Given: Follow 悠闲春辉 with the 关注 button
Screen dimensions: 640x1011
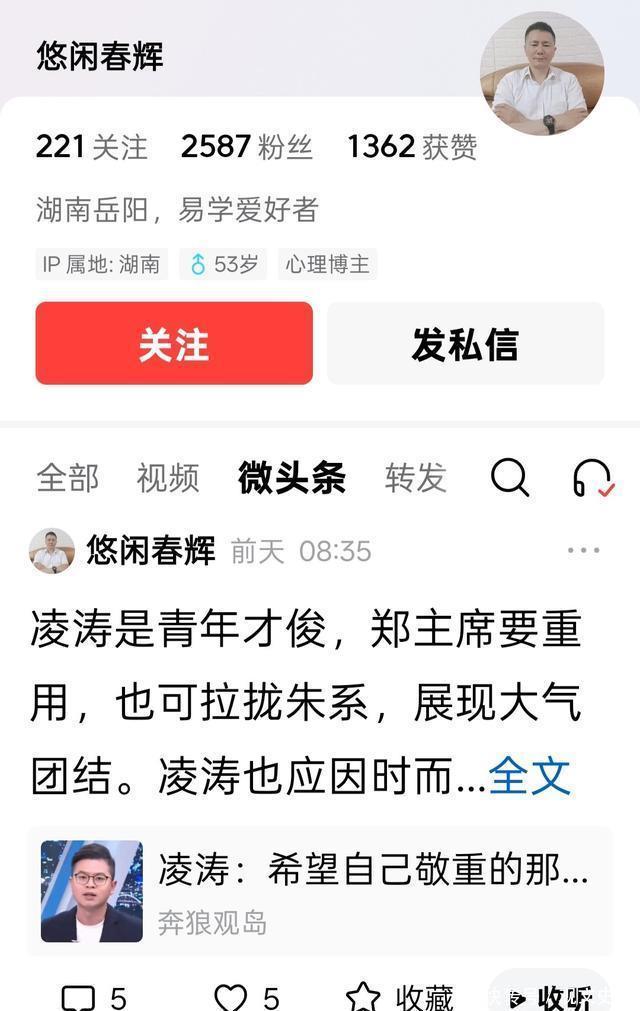Looking at the screenshot, I should pos(174,344).
